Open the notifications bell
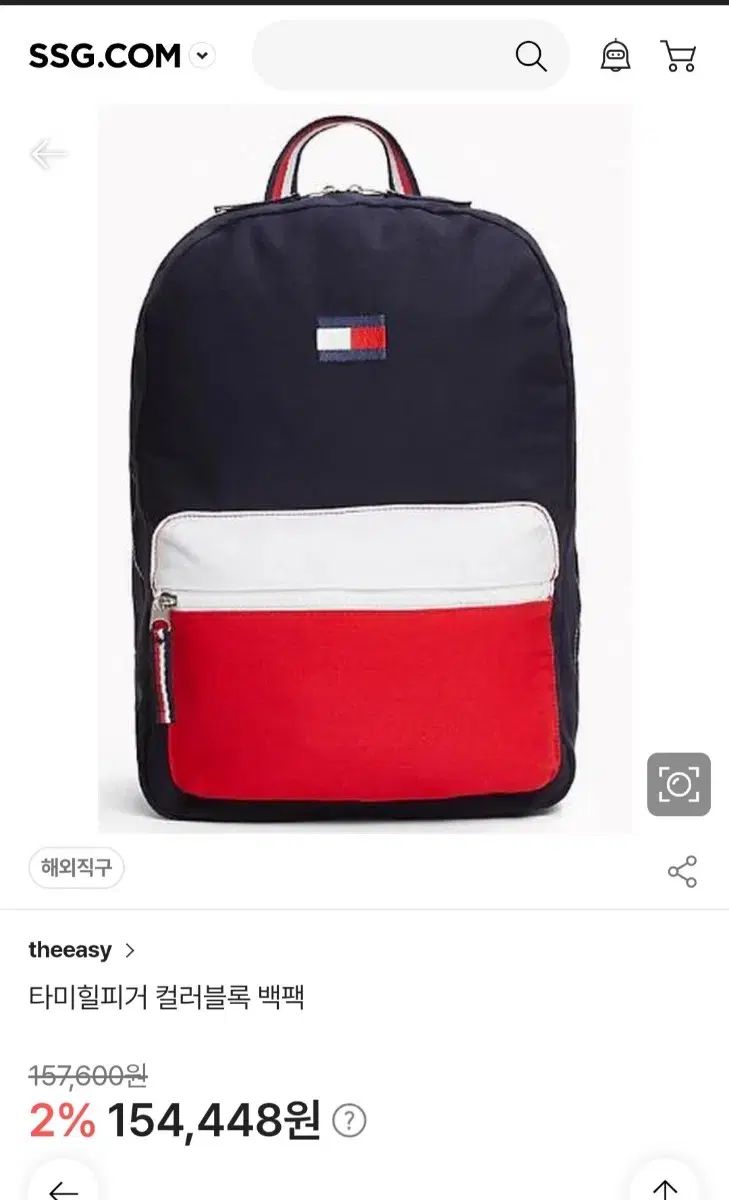Viewport: 729px width, 1200px height. pos(616,56)
